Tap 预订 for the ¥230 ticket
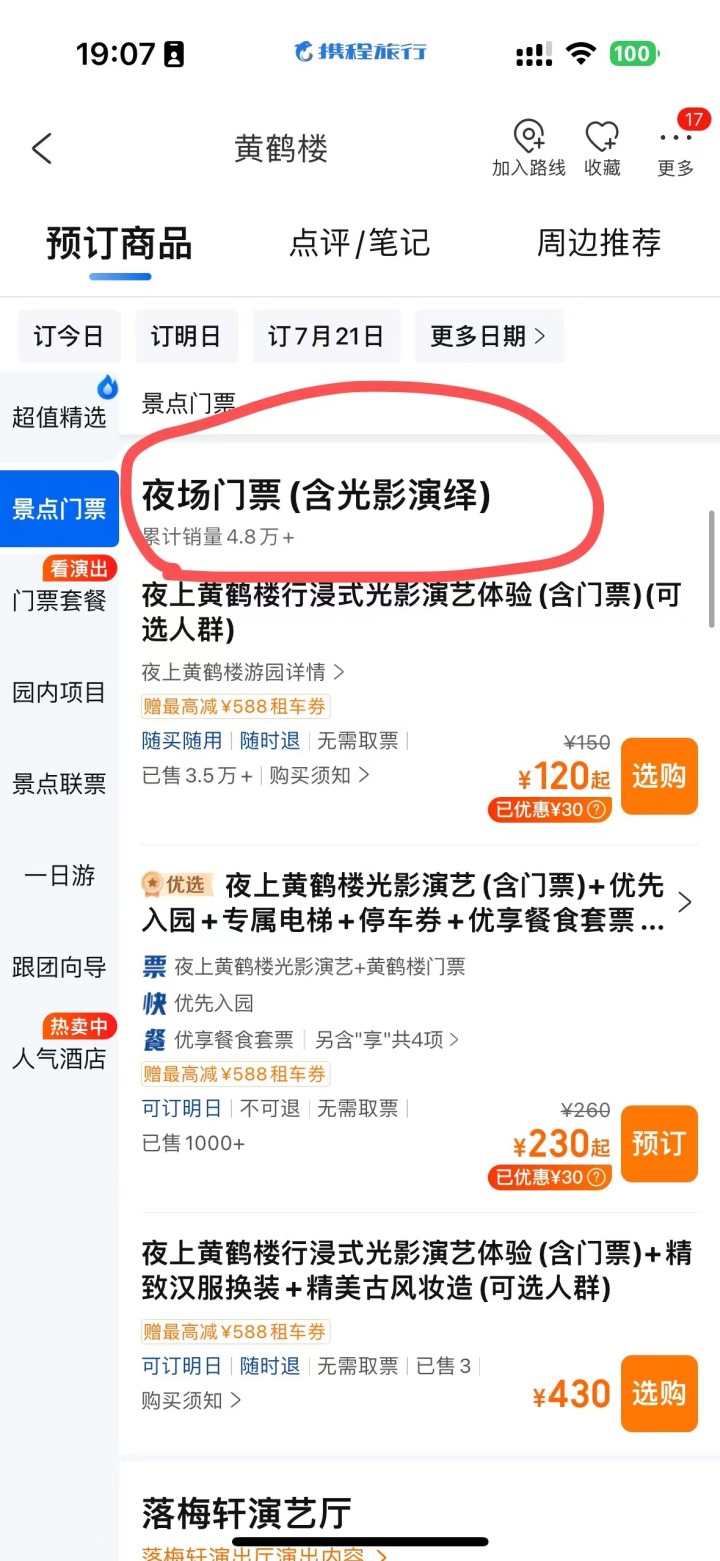Viewport: 720px width, 1561px height. point(658,1143)
